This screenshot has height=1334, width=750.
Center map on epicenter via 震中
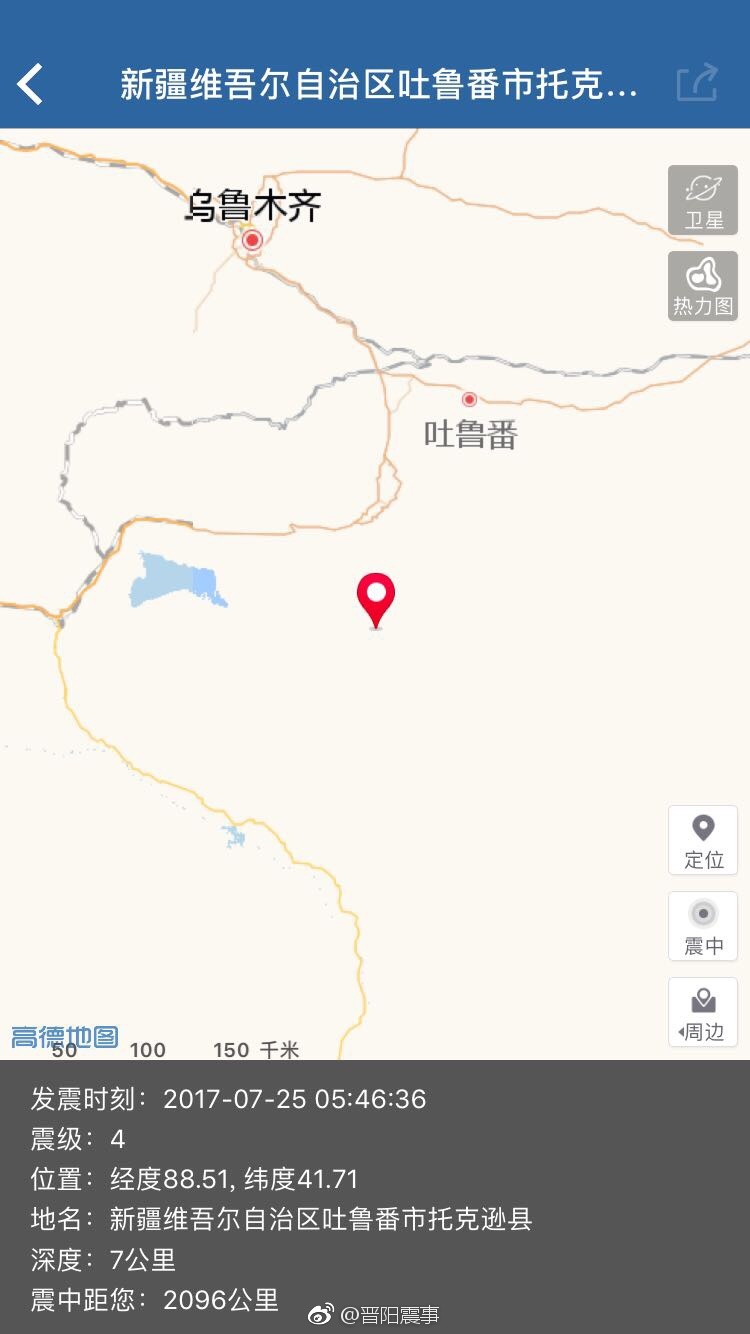click(703, 927)
